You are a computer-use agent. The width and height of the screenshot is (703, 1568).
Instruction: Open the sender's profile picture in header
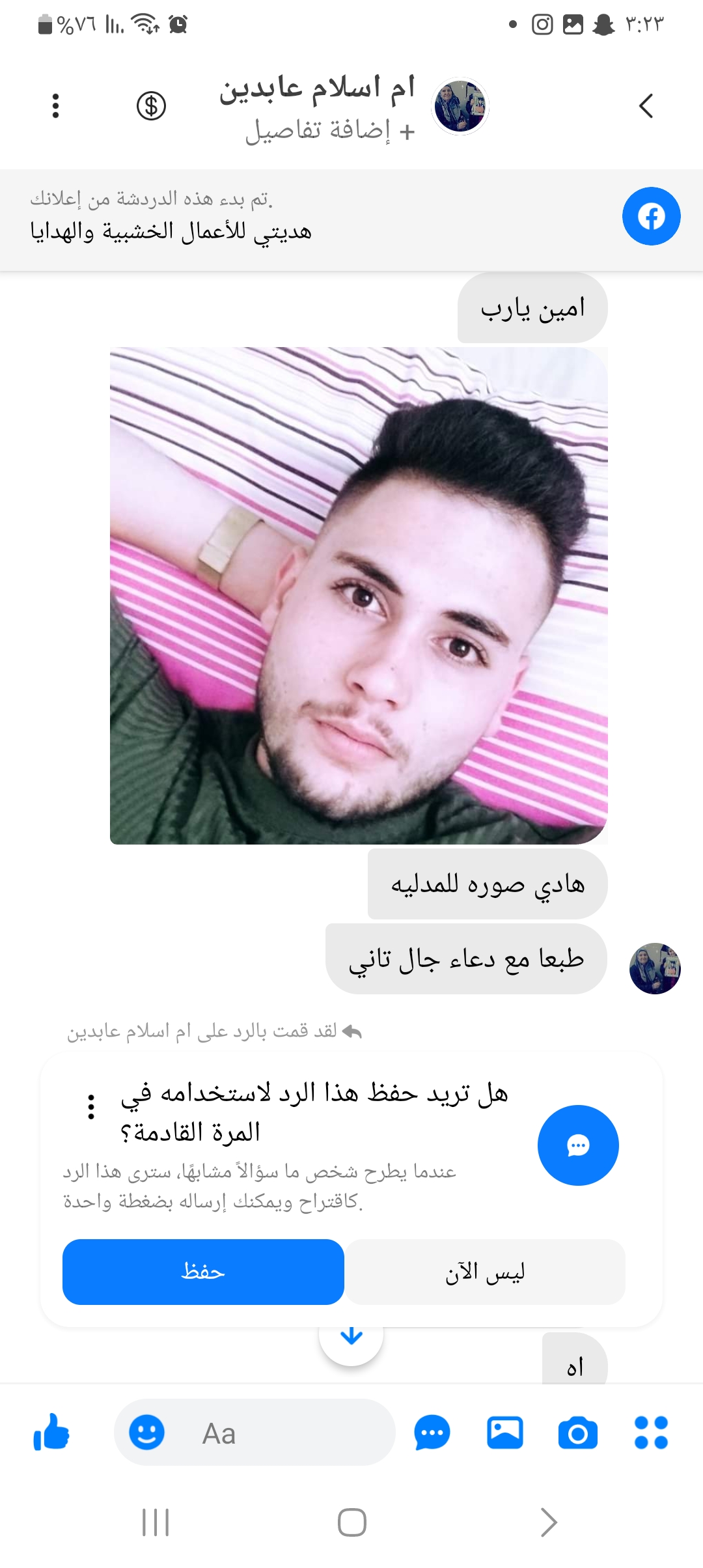[x=461, y=106]
